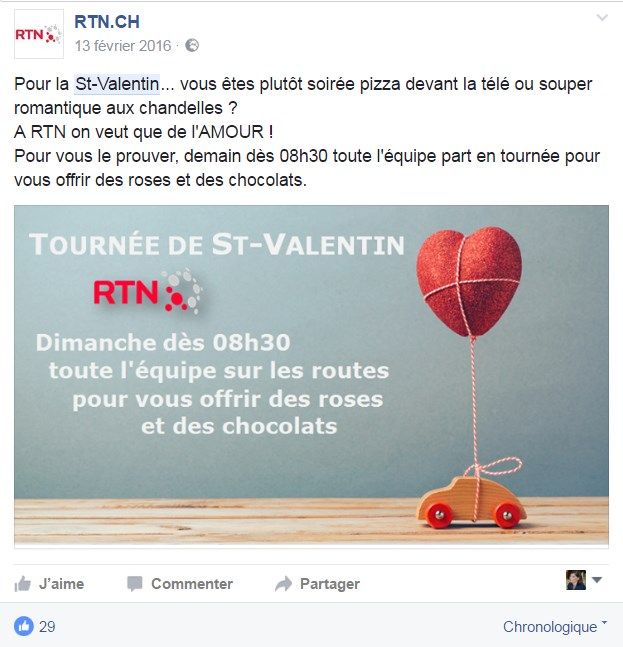Change the Chronologique comment sort order

pyautogui.click(x=555, y=627)
